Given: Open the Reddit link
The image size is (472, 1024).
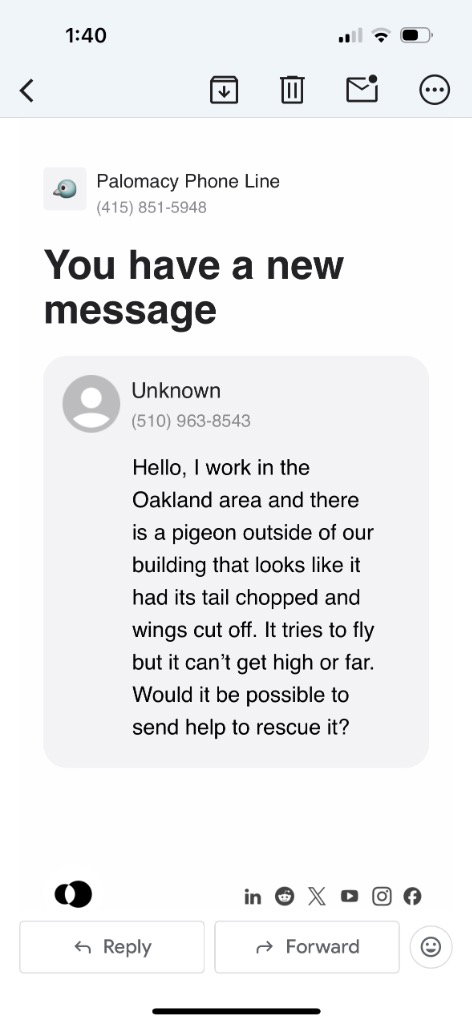Looking at the screenshot, I should (x=285, y=896).
